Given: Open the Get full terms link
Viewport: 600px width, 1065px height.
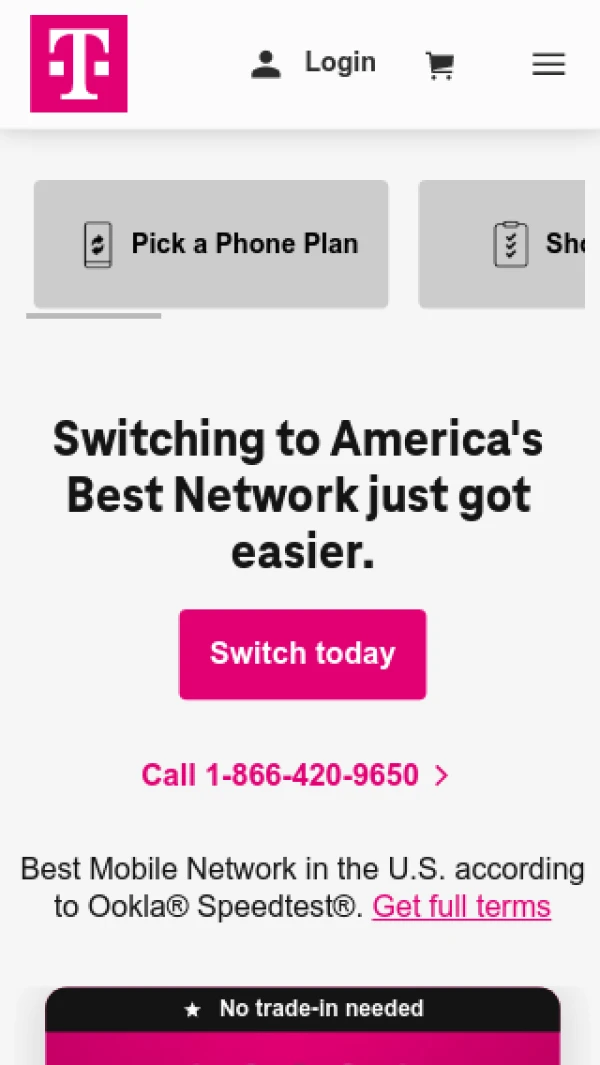Looking at the screenshot, I should (x=461, y=906).
